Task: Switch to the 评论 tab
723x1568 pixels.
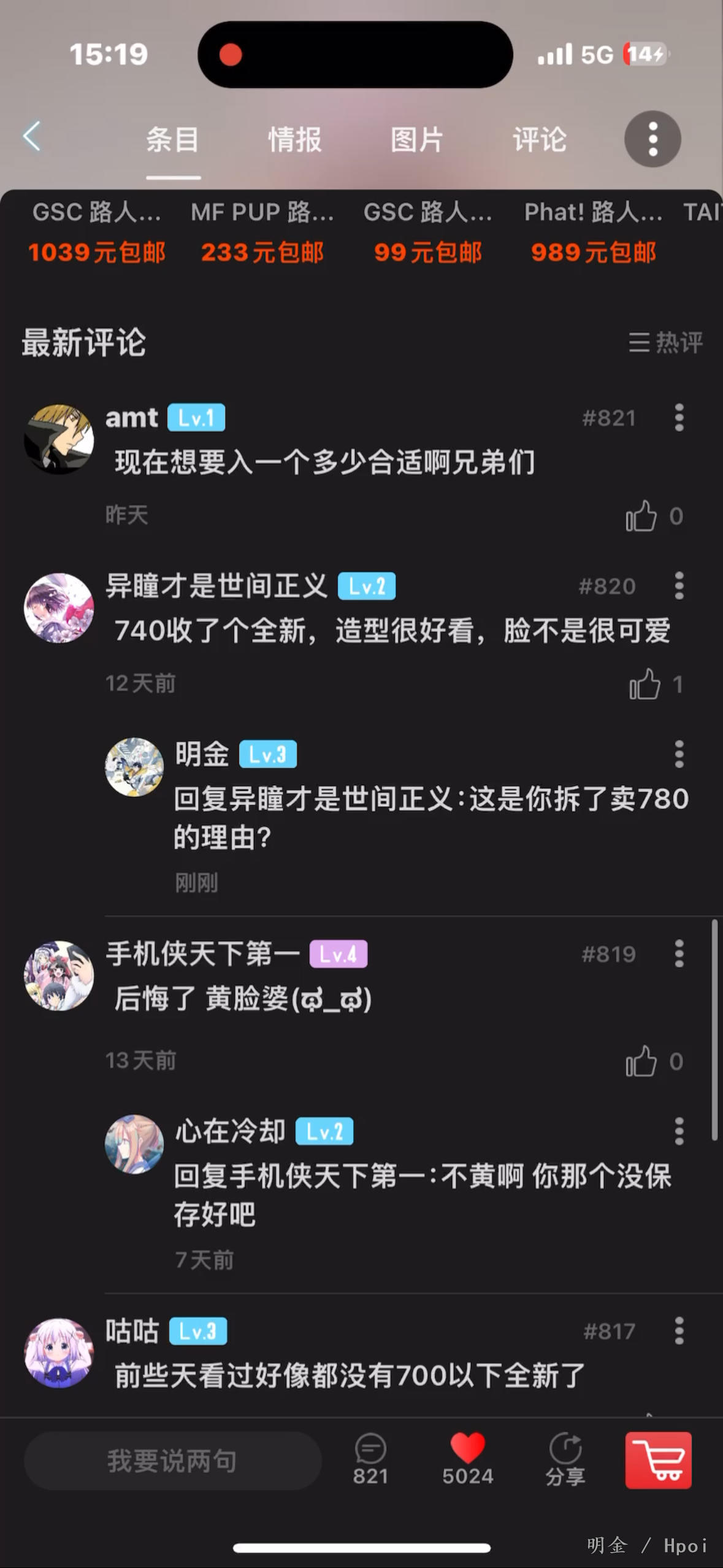Action: point(540,140)
